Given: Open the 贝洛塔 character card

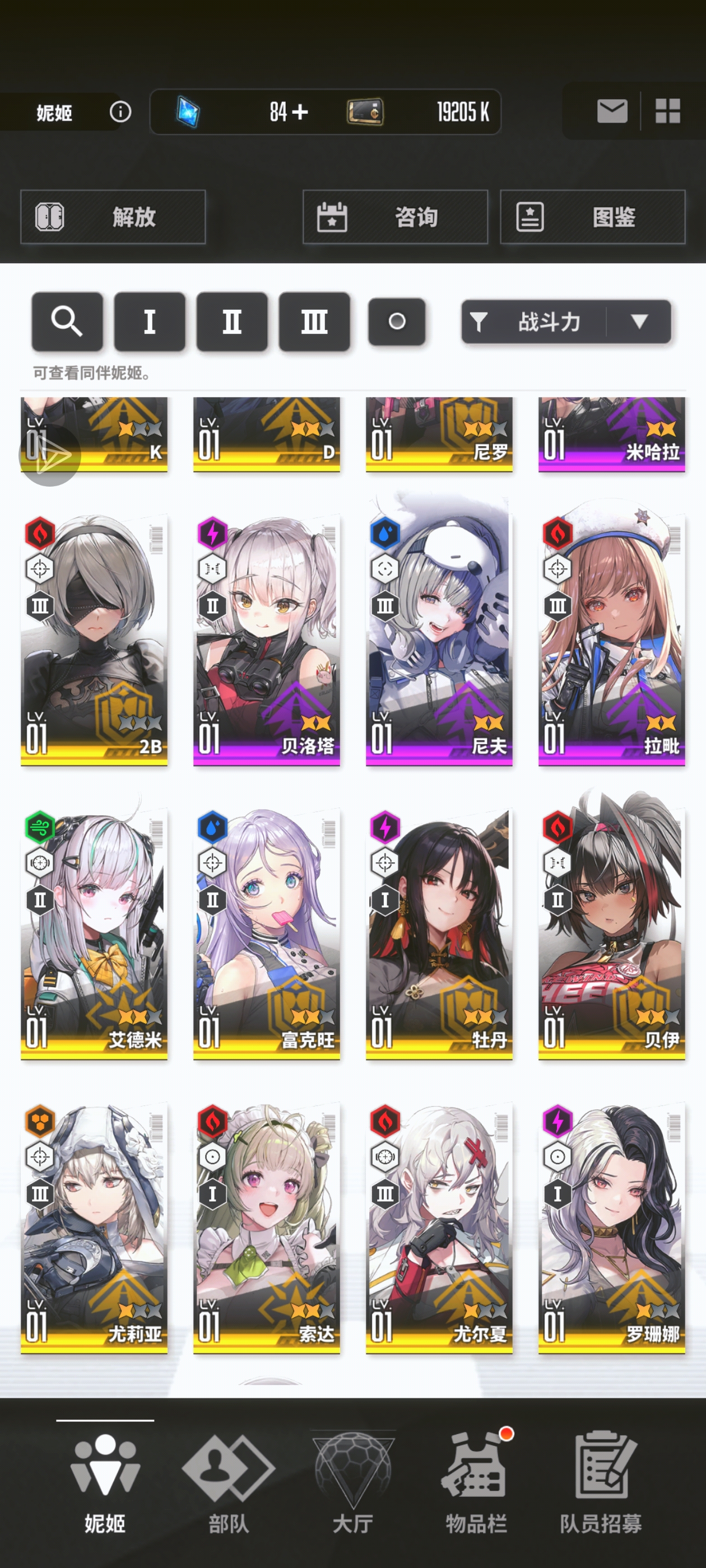Looking at the screenshot, I should (266, 639).
